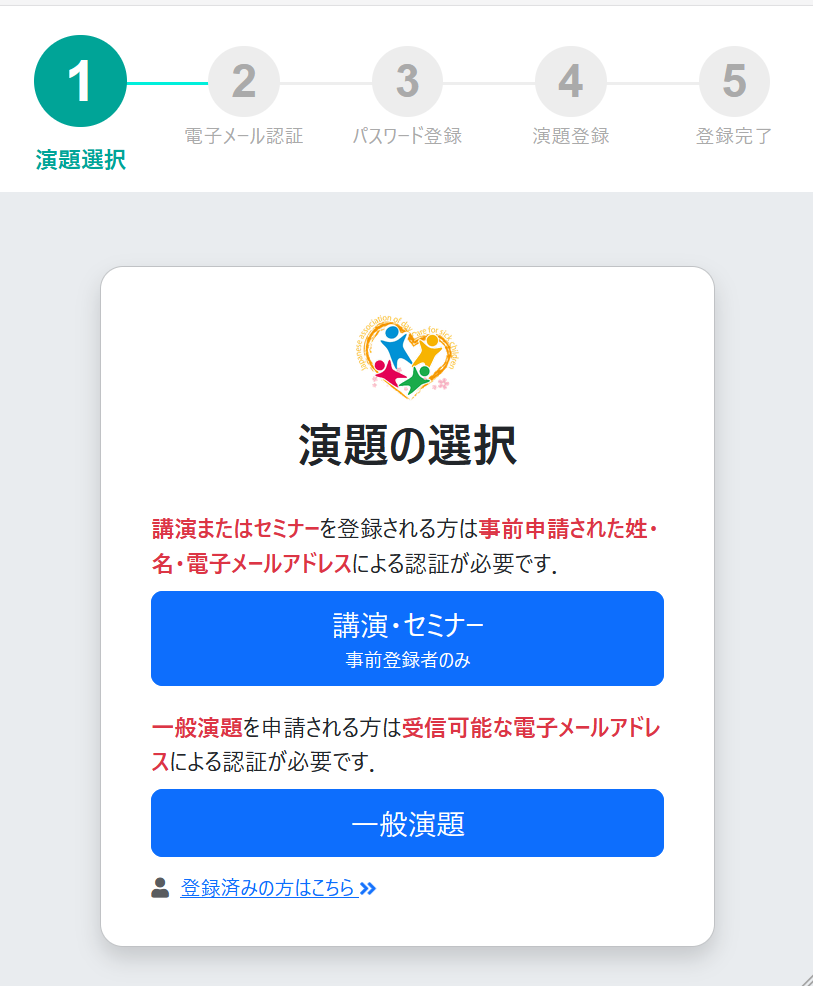Choose the 一般演題 button
Viewport: 813px width, 986px height.
[407, 823]
